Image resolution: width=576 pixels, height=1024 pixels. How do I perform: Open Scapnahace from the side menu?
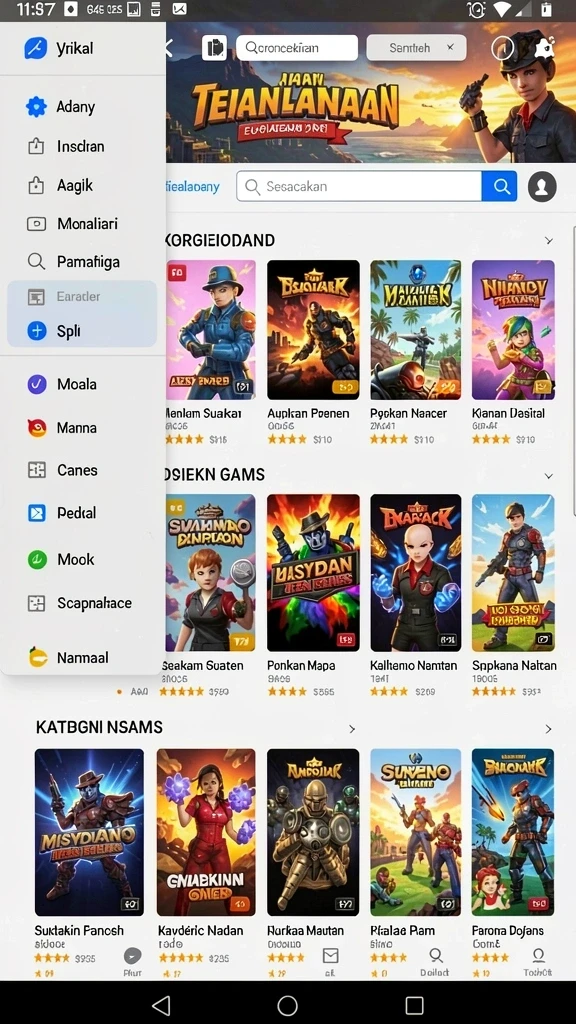point(82,603)
